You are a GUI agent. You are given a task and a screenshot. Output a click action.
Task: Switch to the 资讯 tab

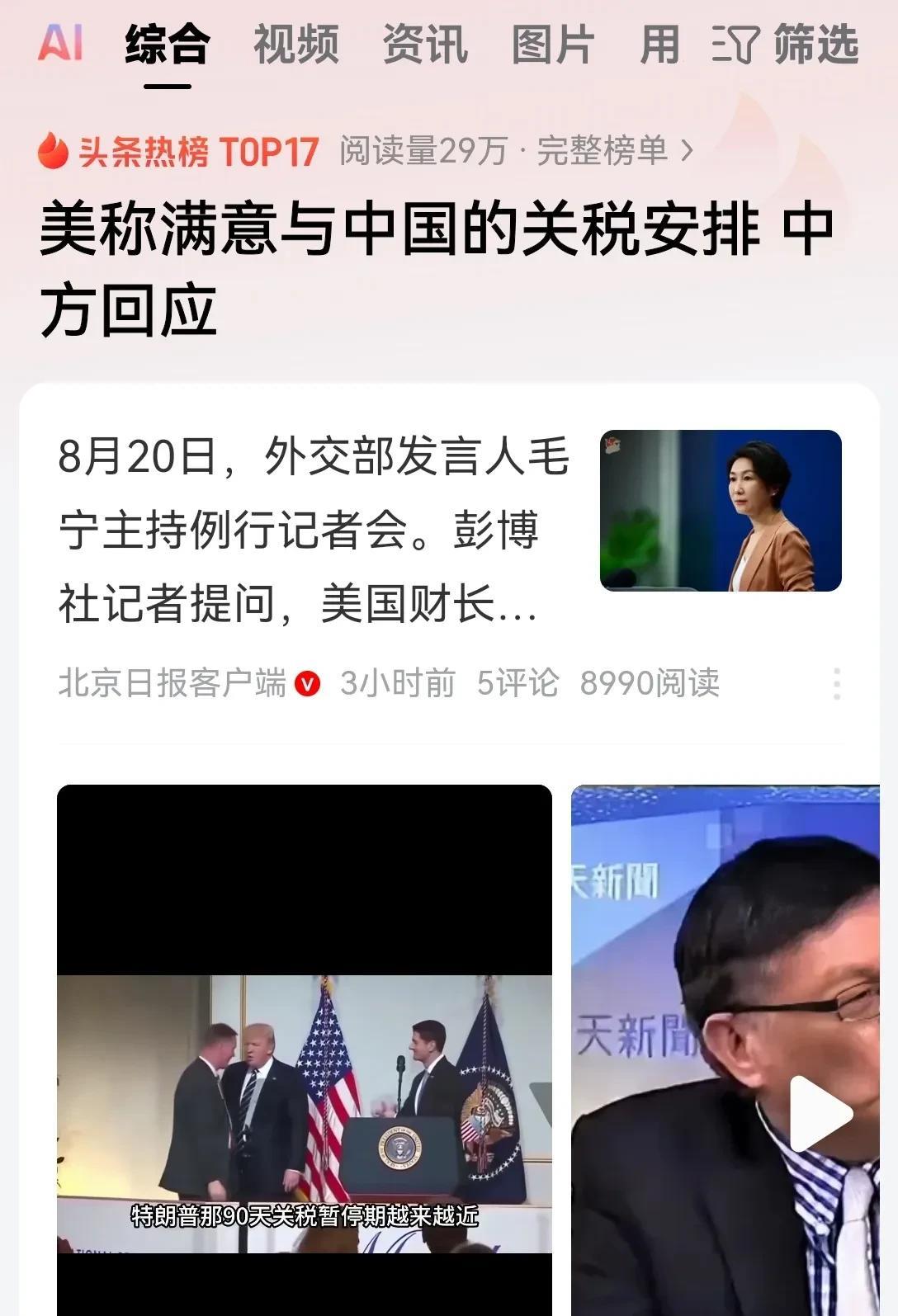point(424,45)
